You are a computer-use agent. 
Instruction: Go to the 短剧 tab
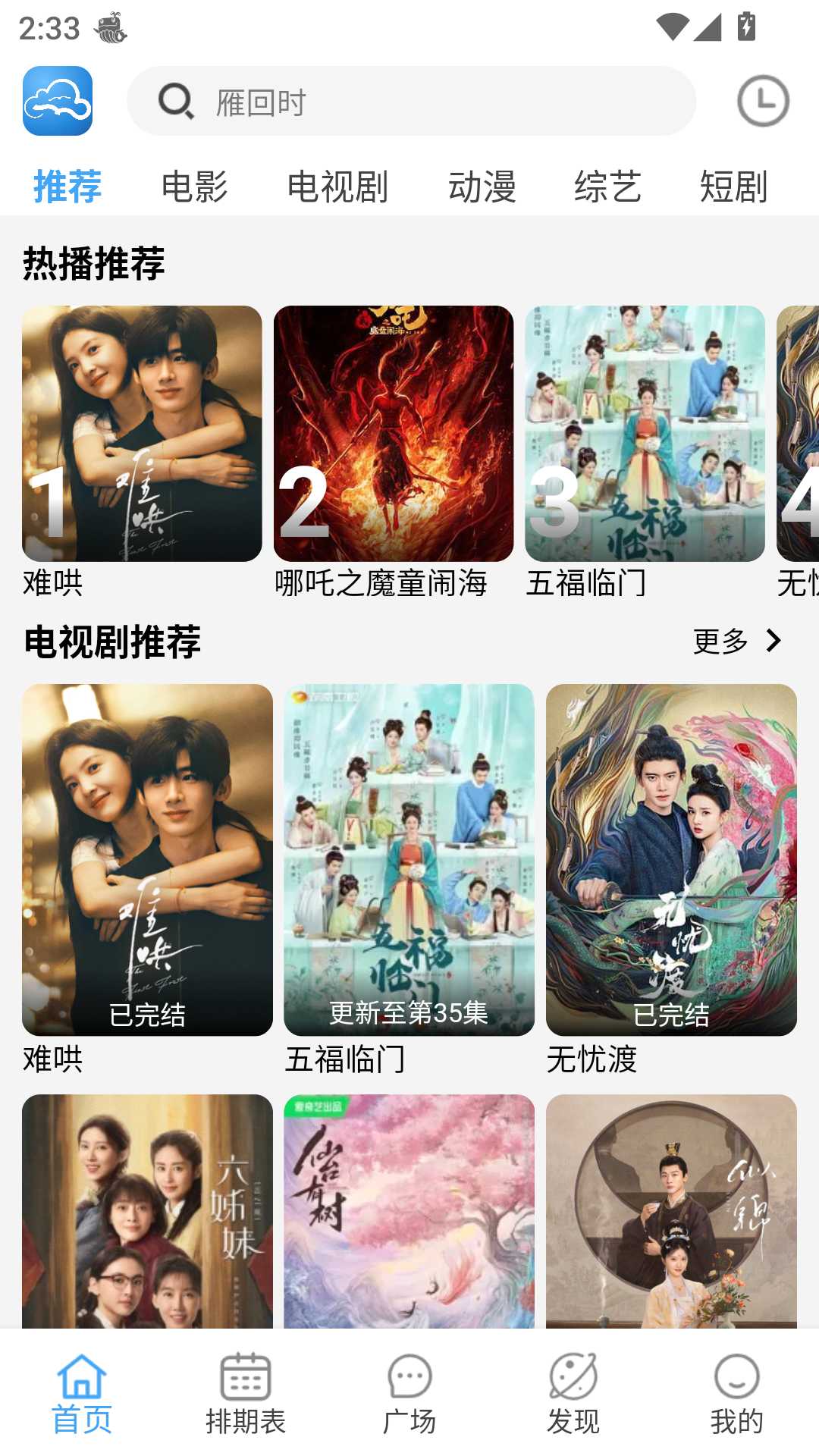coord(733,187)
